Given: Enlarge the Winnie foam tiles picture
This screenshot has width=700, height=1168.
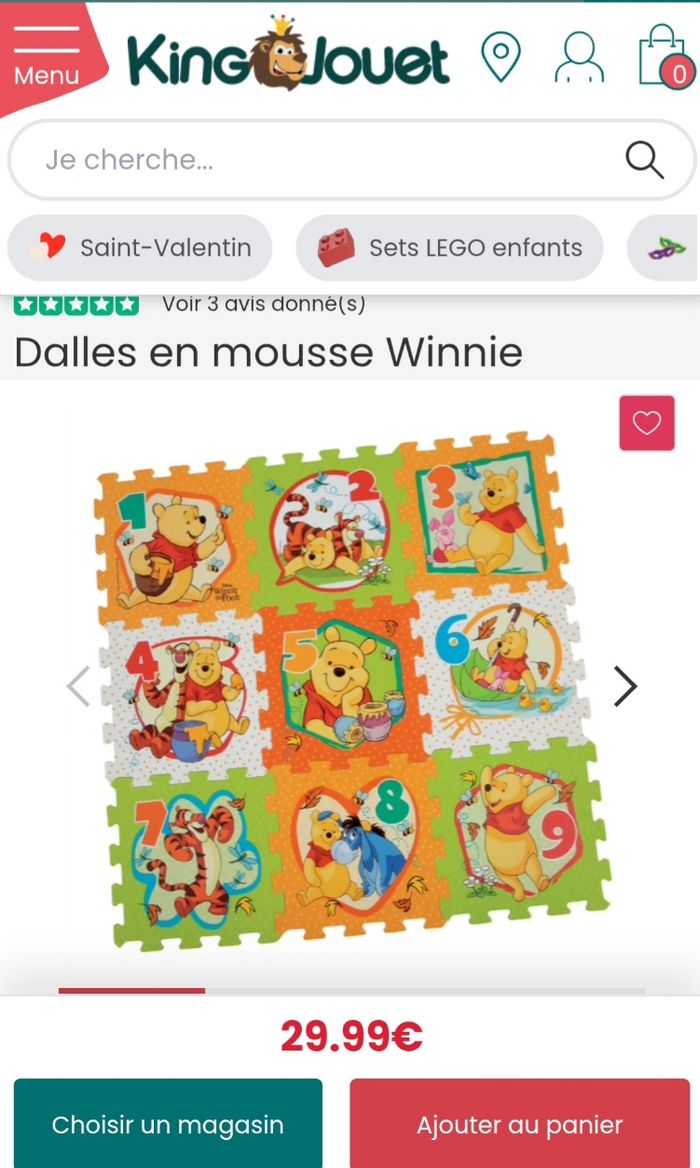Looking at the screenshot, I should pyautogui.click(x=350, y=690).
